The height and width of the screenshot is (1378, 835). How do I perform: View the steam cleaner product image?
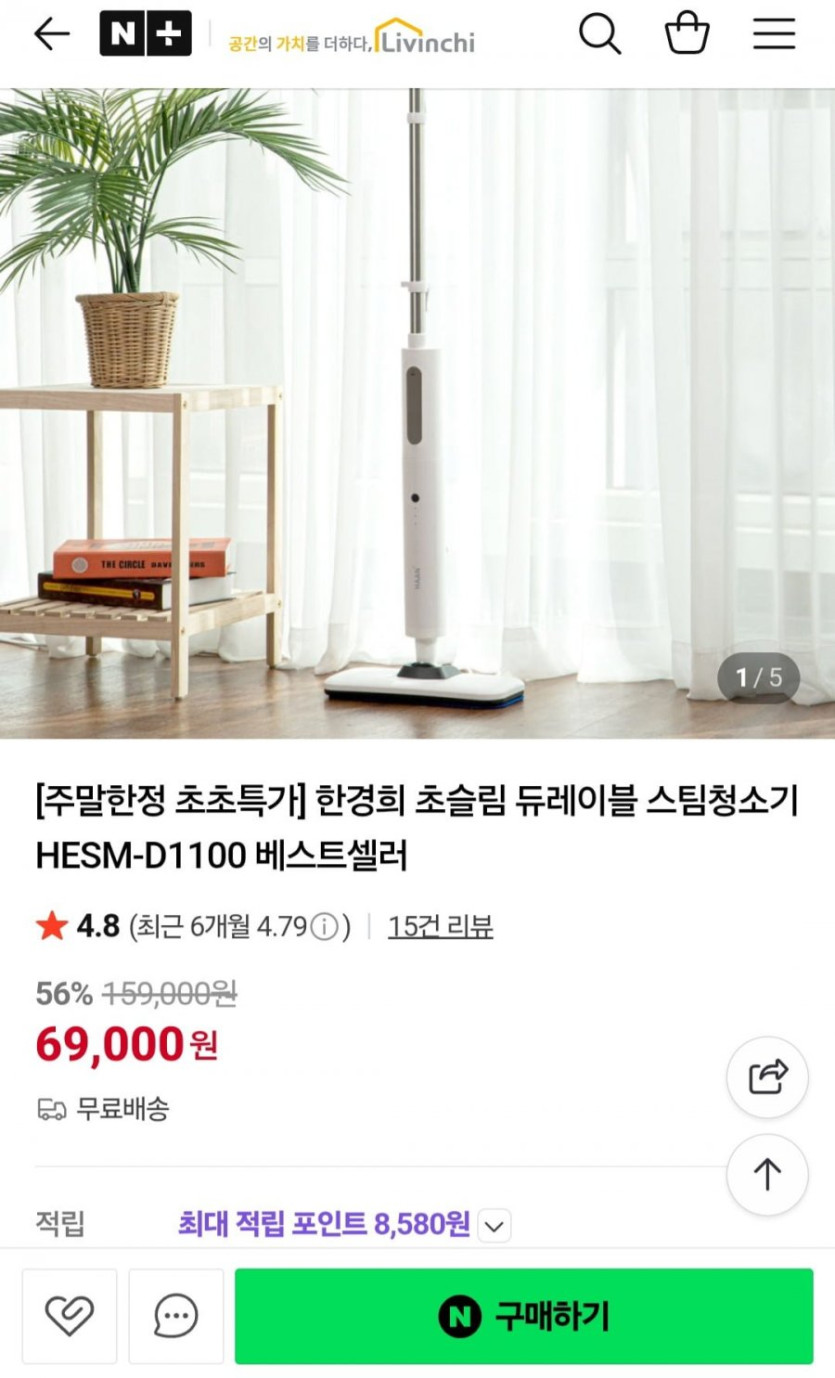(417, 413)
